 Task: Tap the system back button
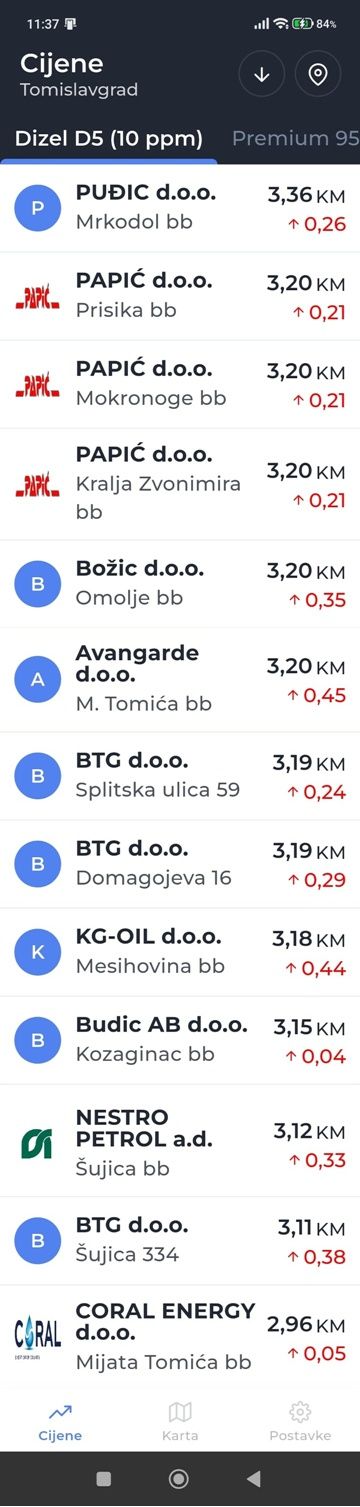[254, 1479]
